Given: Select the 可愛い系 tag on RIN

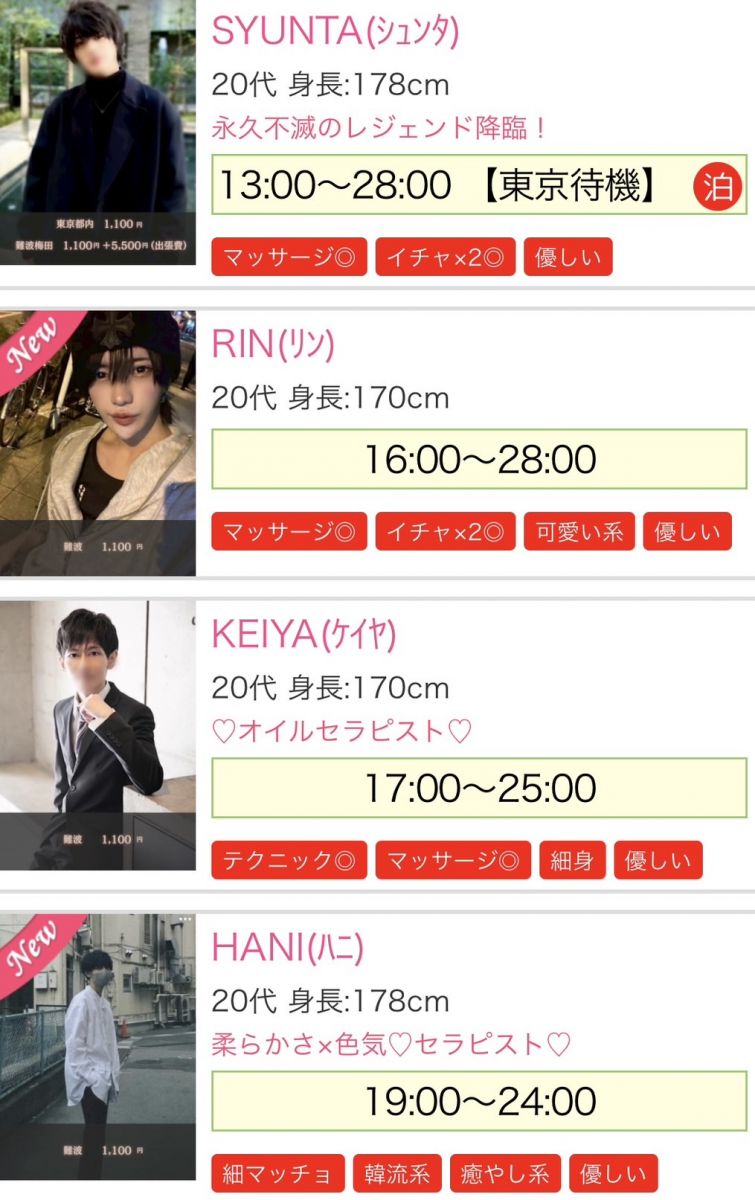Looking at the screenshot, I should (x=579, y=531).
